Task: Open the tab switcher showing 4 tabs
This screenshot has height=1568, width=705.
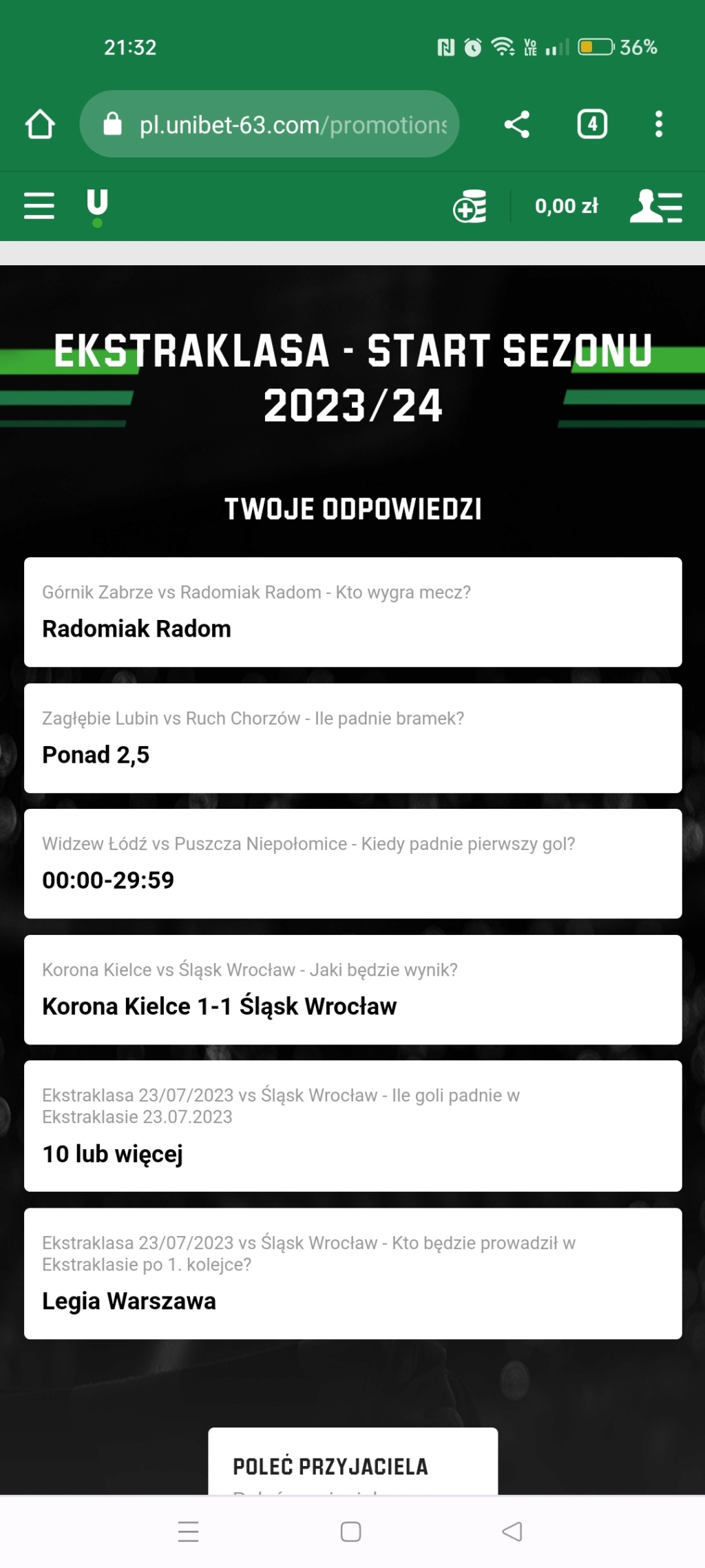Action: coord(592,125)
